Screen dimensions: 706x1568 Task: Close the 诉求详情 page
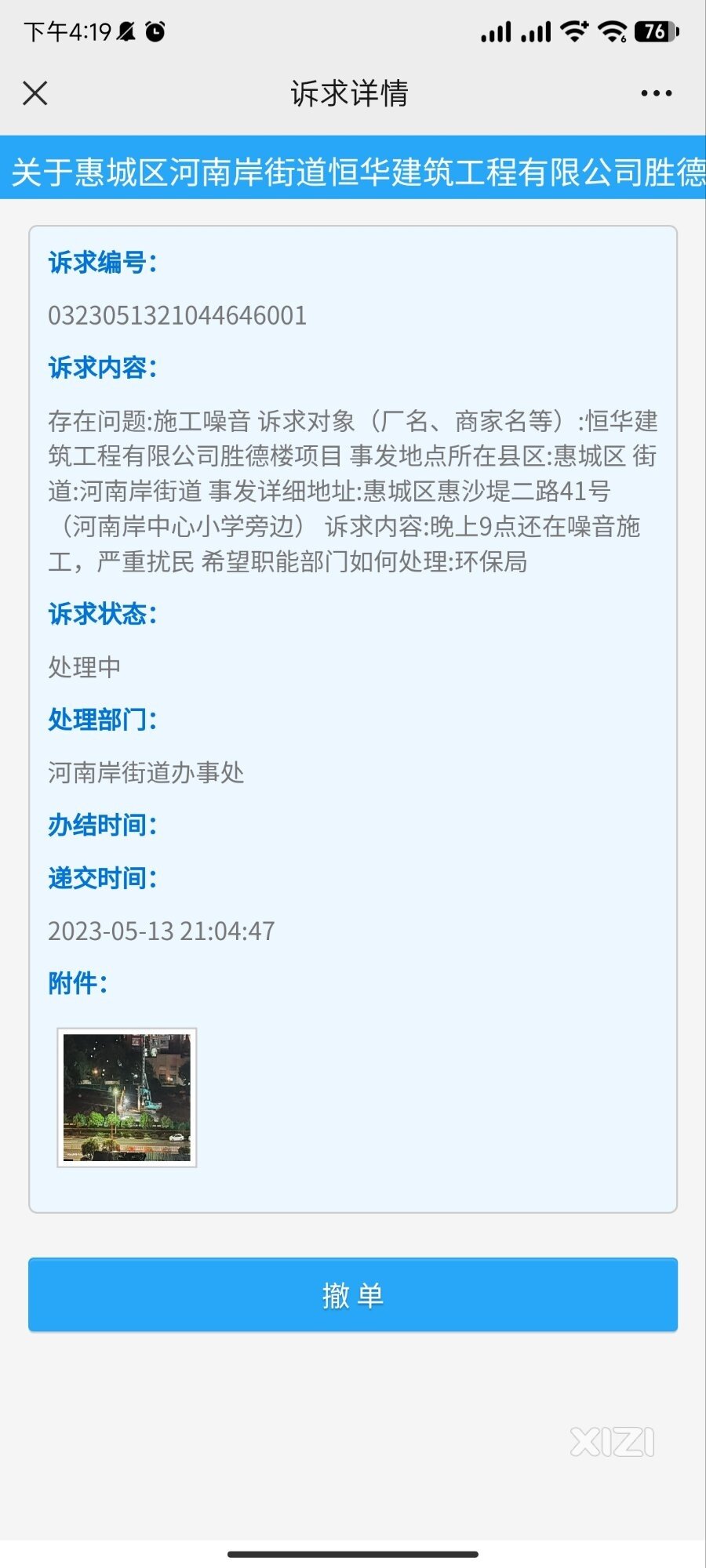pos(35,93)
